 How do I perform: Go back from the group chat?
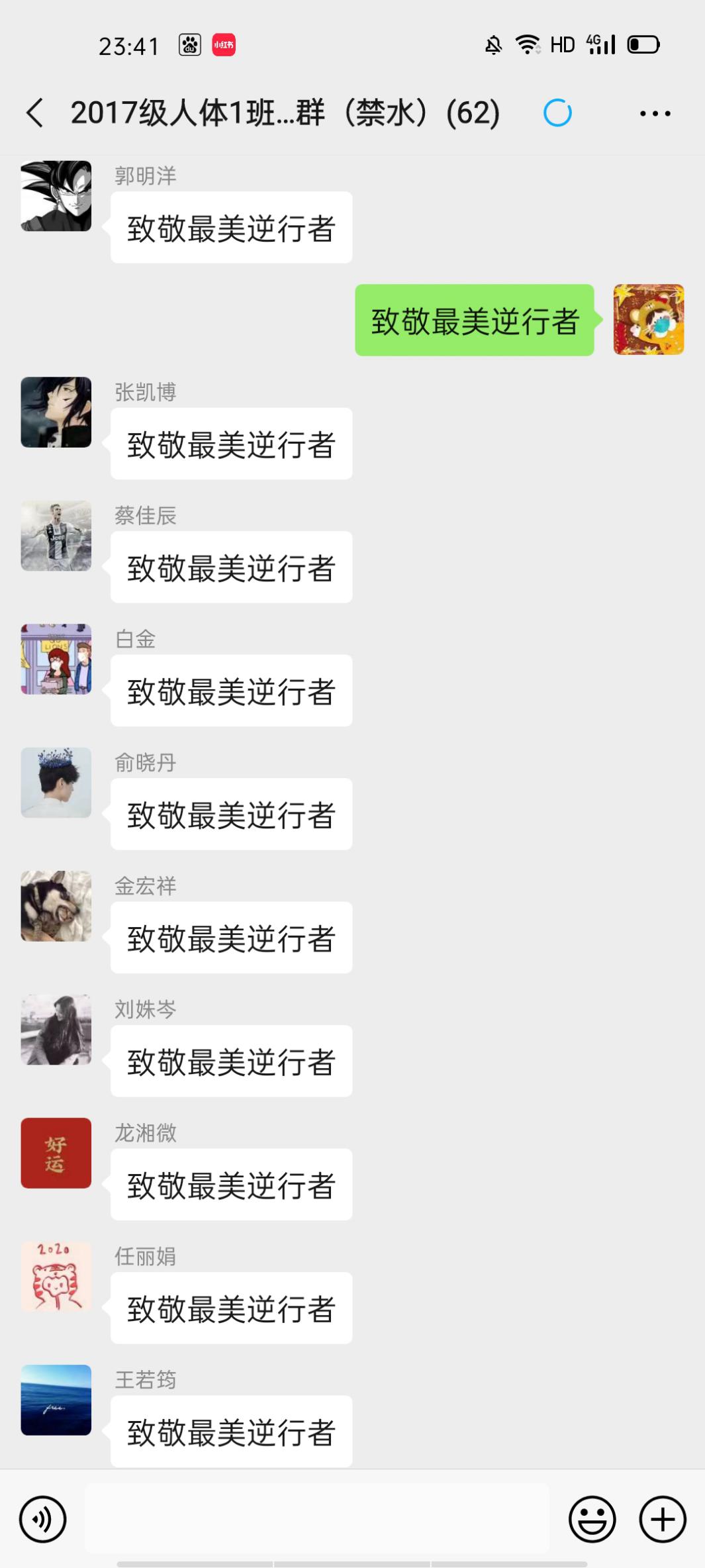(35, 113)
